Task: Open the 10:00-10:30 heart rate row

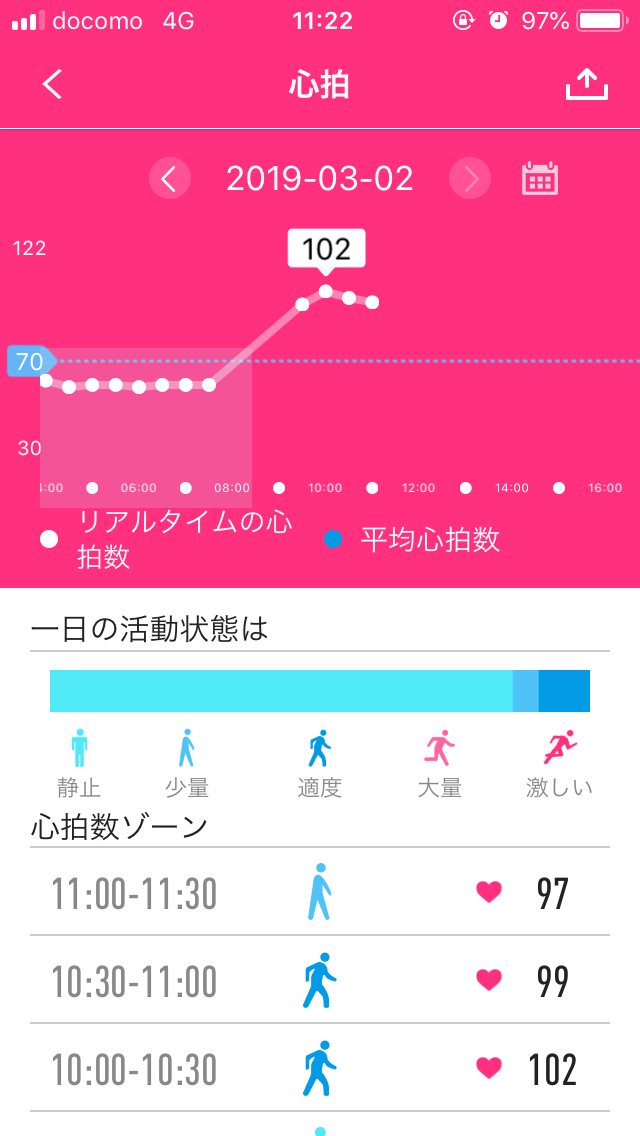Action: (x=320, y=1067)
